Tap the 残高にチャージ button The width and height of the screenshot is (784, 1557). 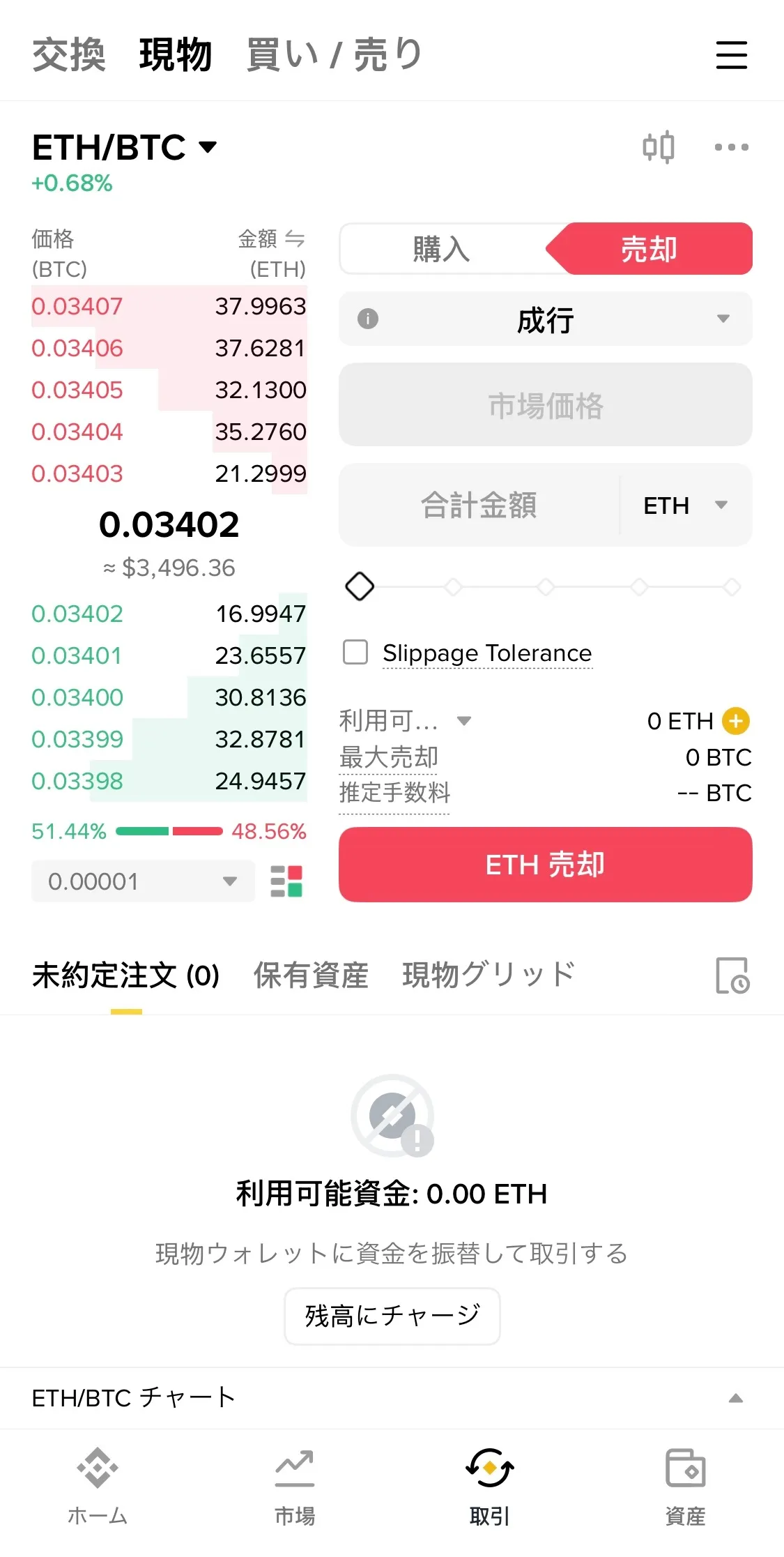[x=392, y=1316]
